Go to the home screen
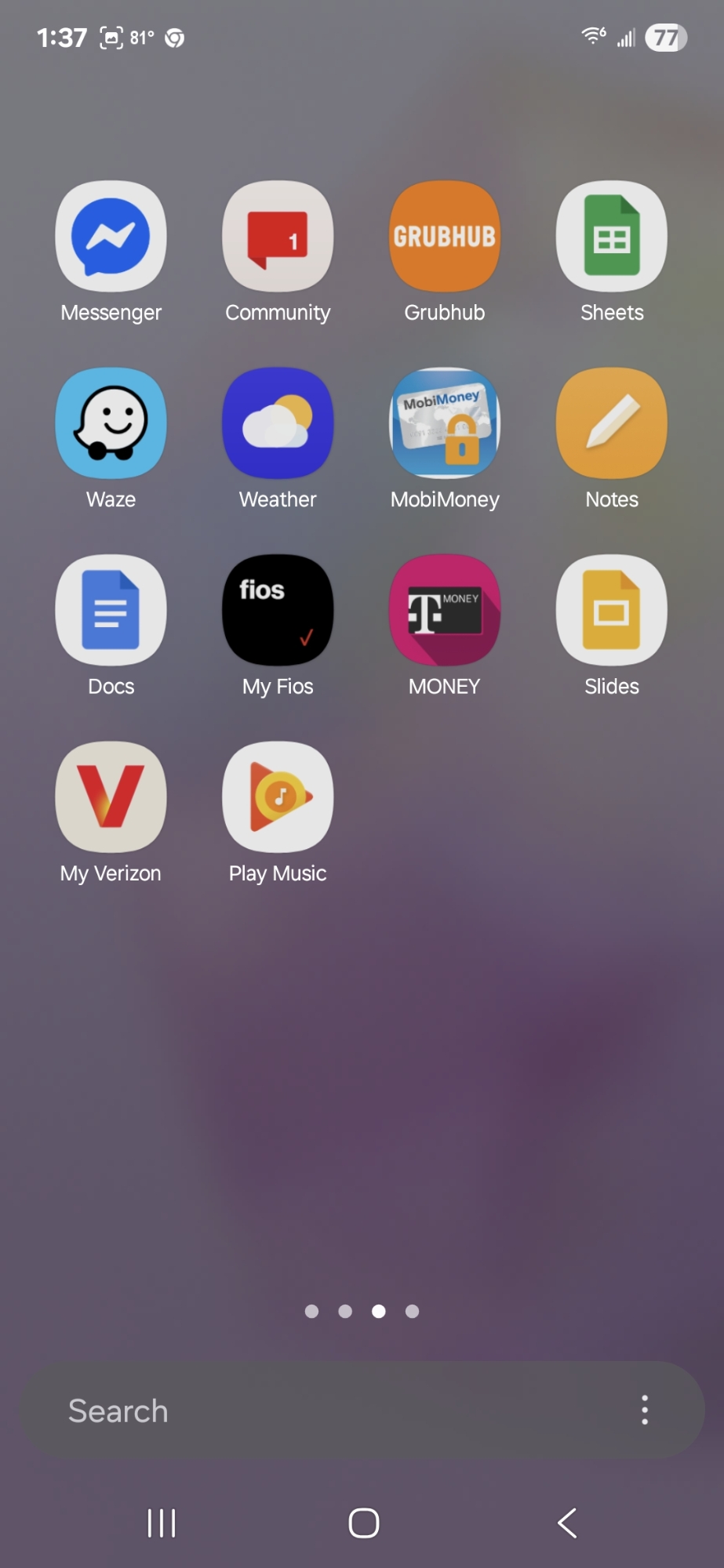724x1568 pixels. click(x=363, y=1523)
